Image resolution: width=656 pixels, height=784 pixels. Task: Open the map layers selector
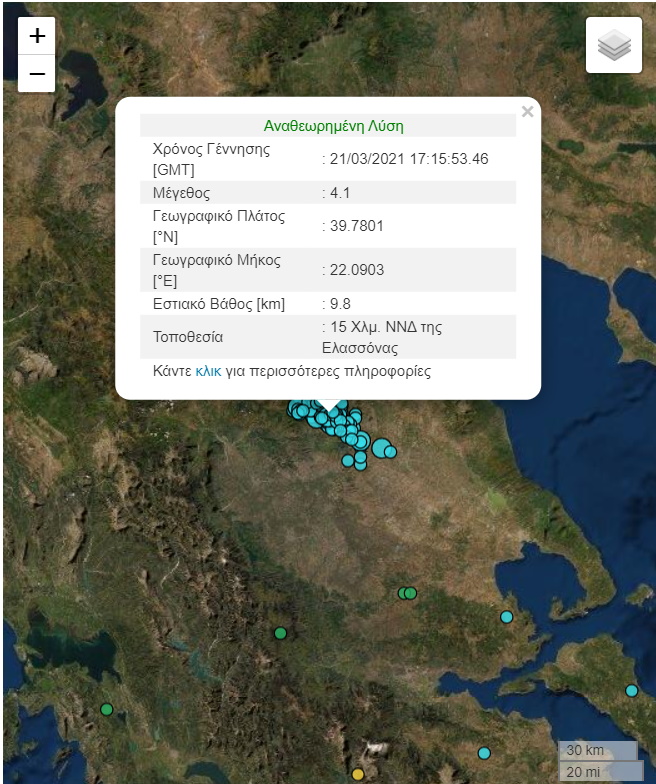613,45
